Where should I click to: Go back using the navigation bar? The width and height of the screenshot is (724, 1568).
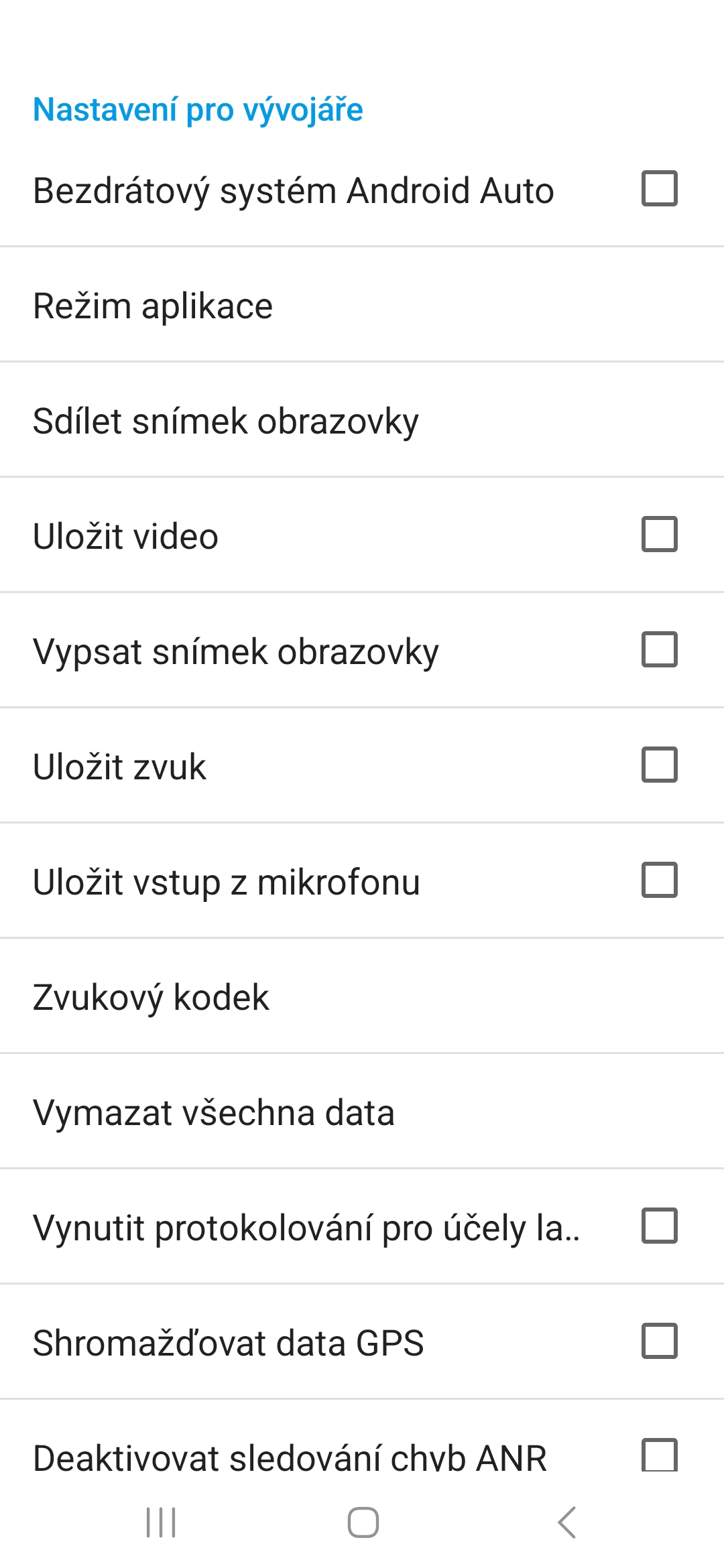click(x=566, y=1522)
